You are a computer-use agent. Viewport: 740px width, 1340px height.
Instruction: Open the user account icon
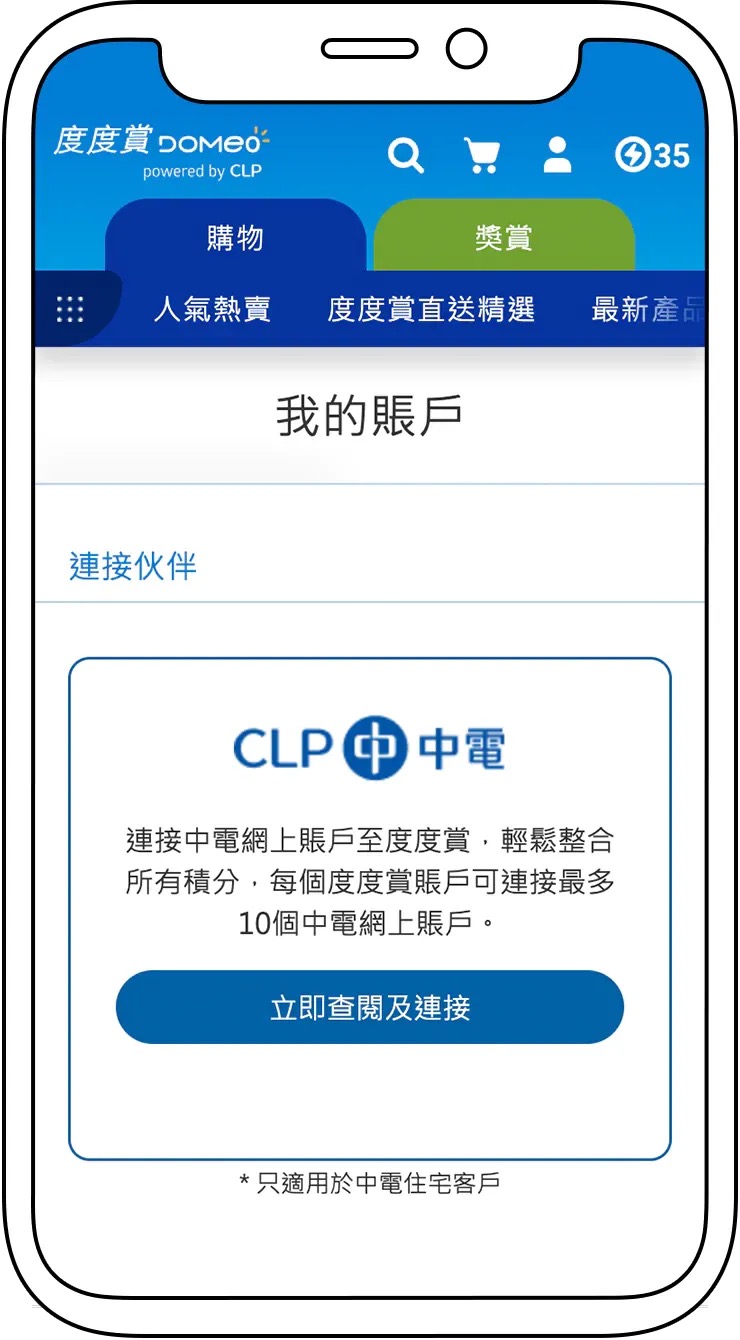[557, 156]
